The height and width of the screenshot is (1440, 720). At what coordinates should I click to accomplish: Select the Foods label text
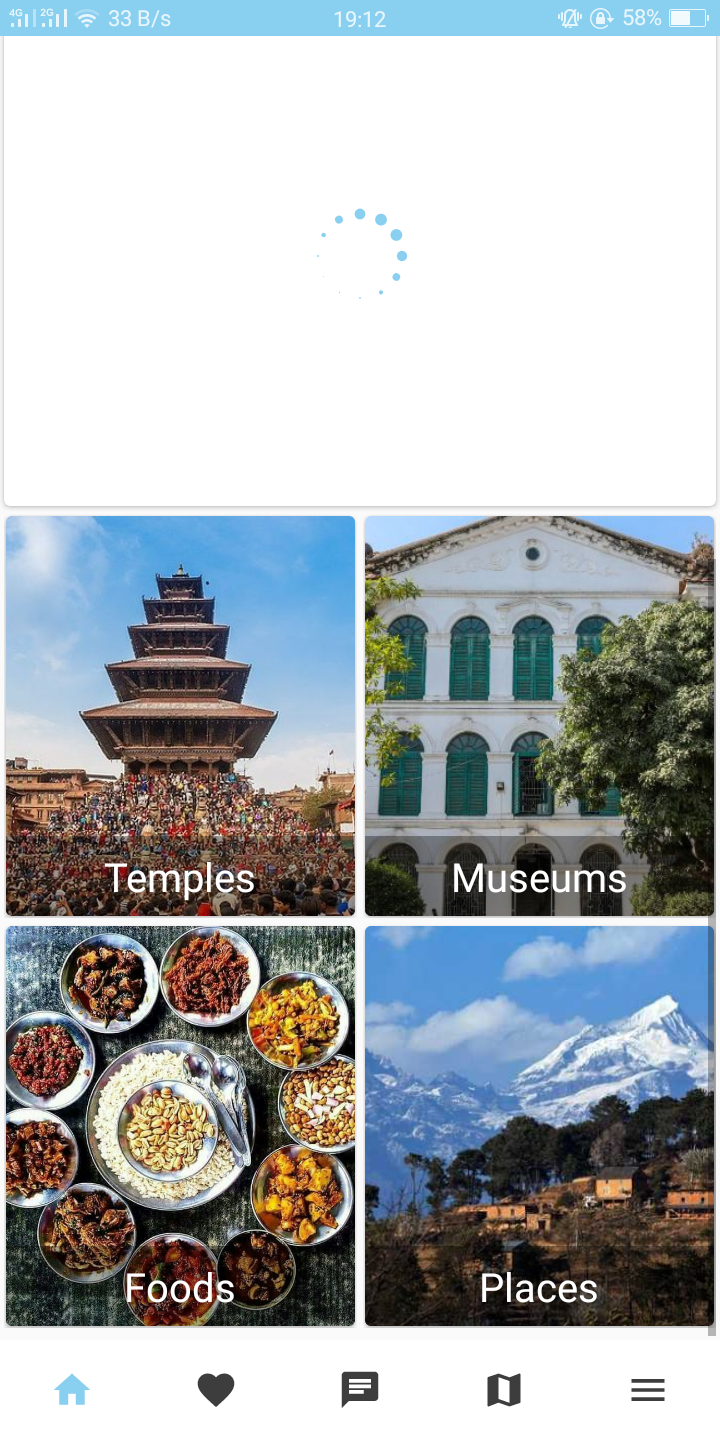coord(180,1288)
